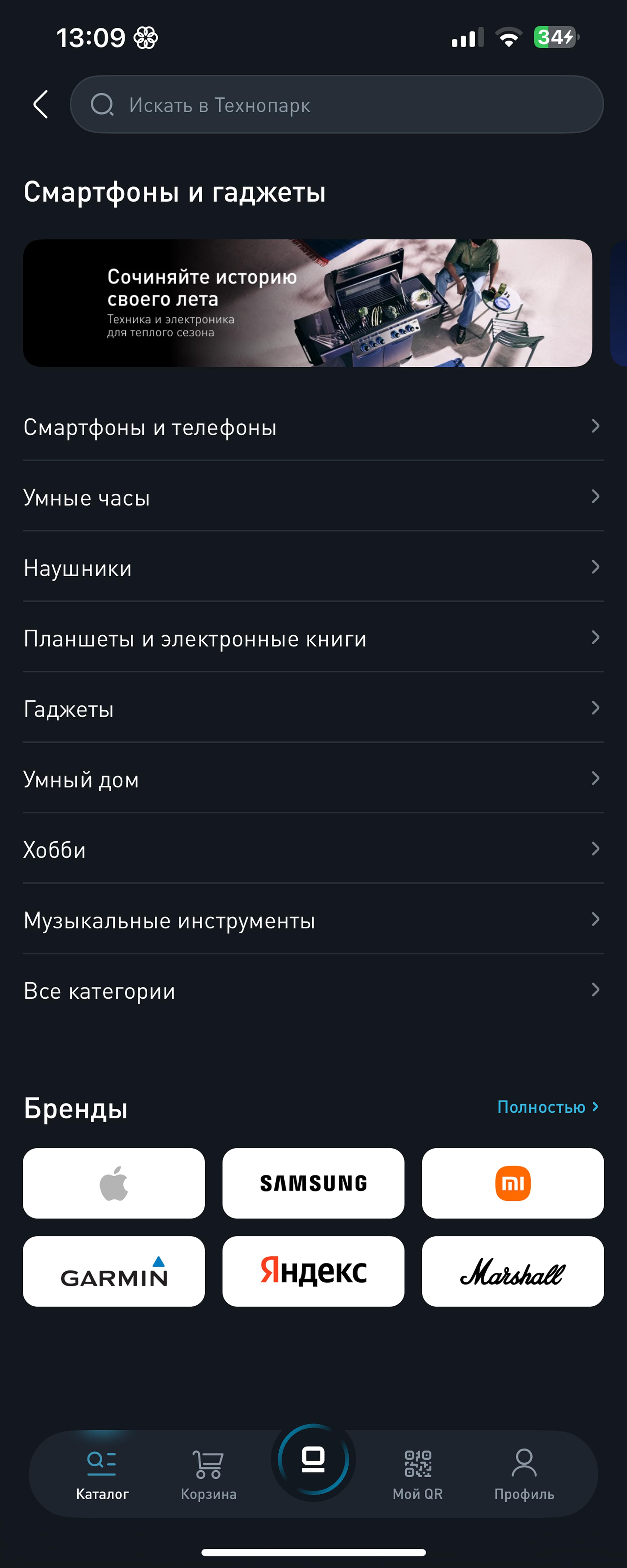Choose the Garmin brand tile

(x=114, y=1271)
